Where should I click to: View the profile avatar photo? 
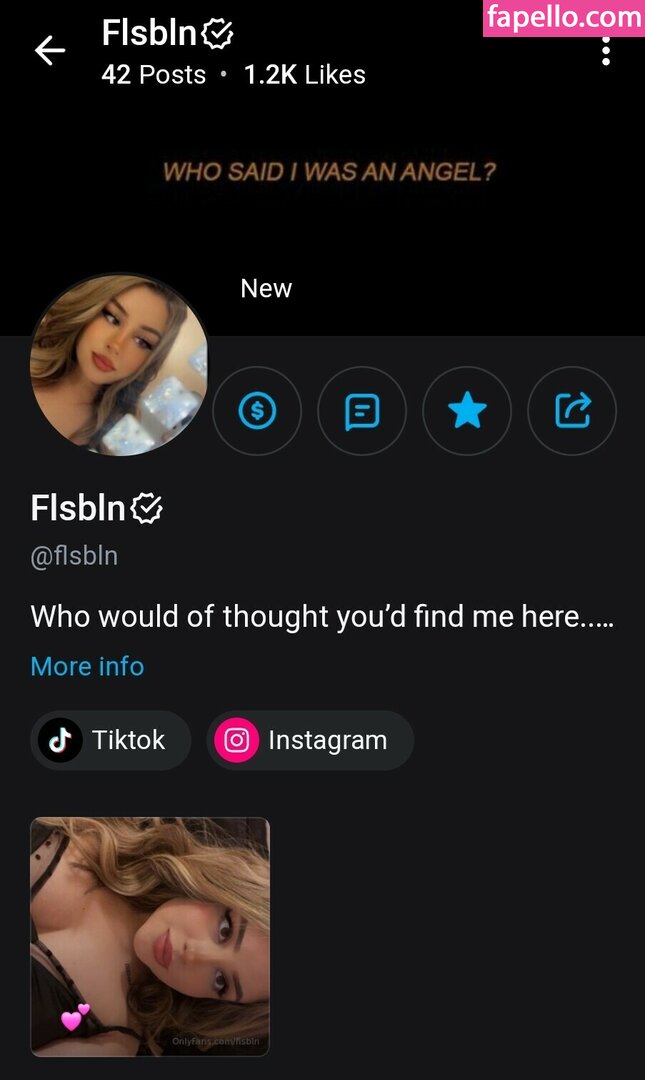coord(119,364)
